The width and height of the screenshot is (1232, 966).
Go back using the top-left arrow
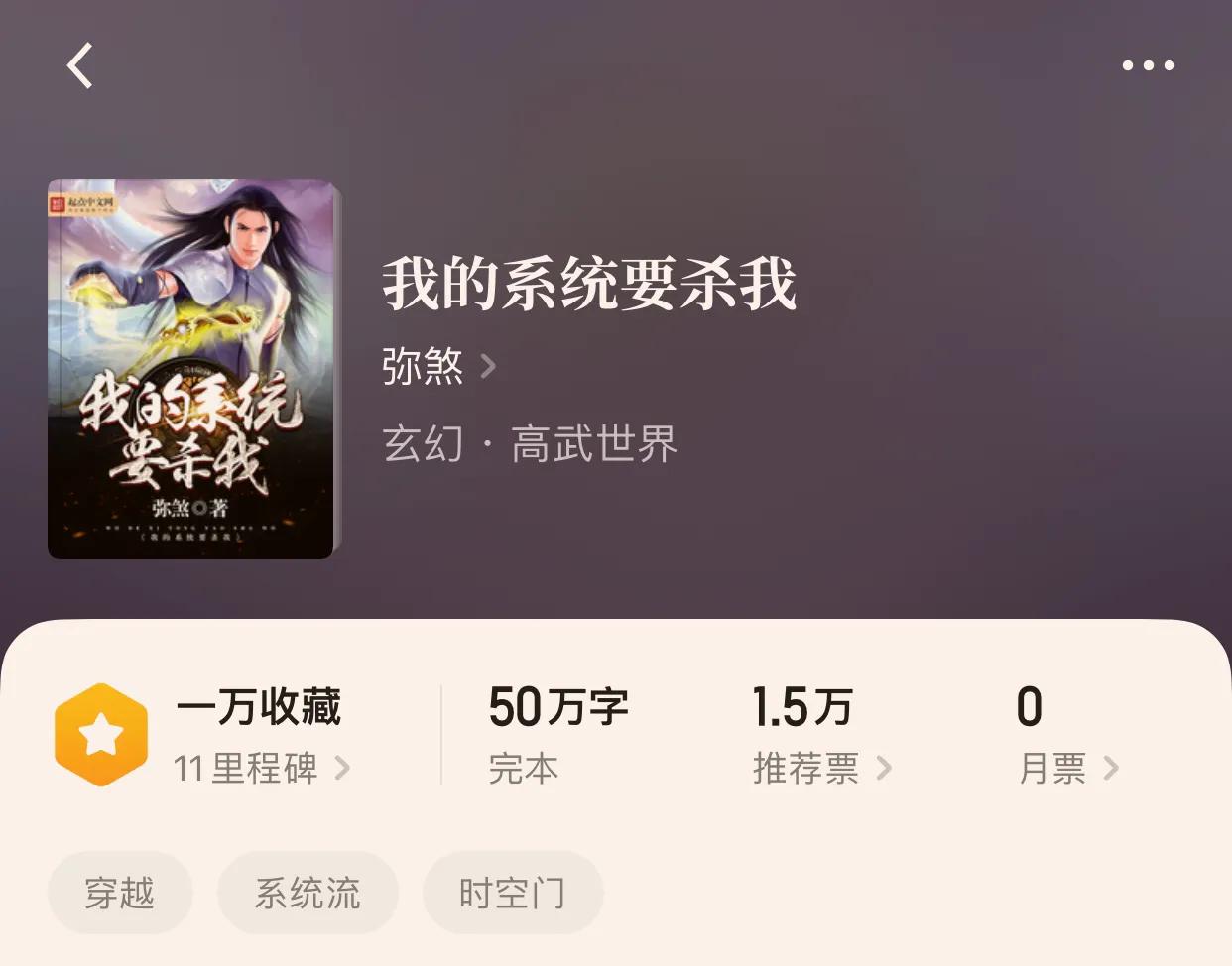tap(80, 66)
